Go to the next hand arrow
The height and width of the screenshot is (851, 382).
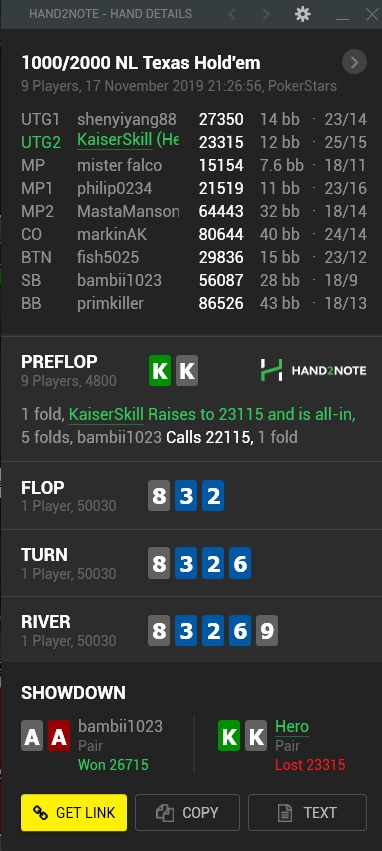[266, 14]
